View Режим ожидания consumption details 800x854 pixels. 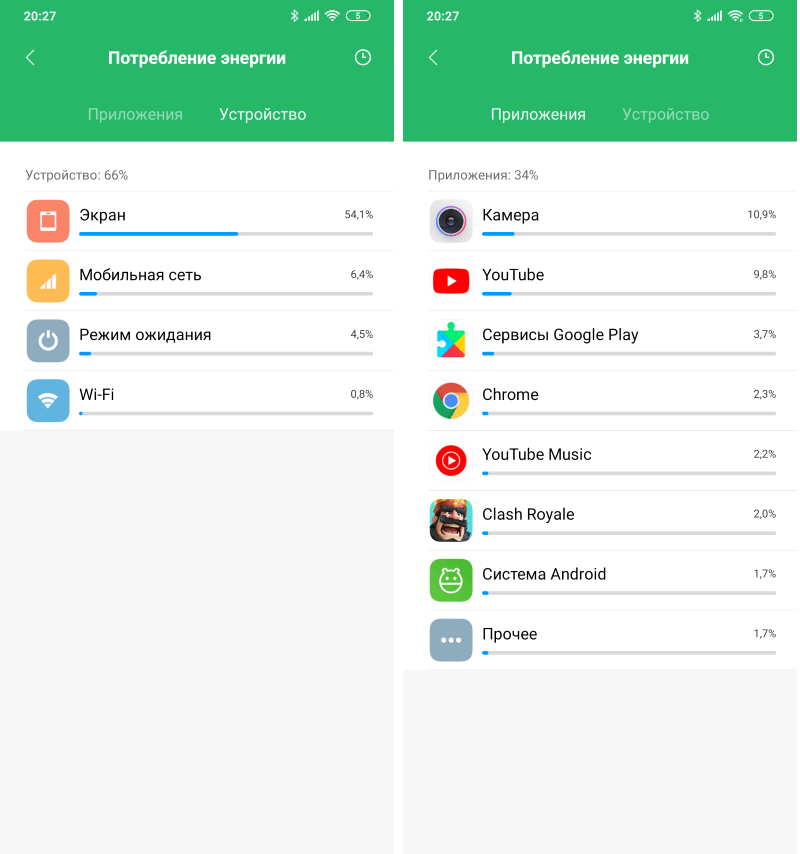[200, 341]
